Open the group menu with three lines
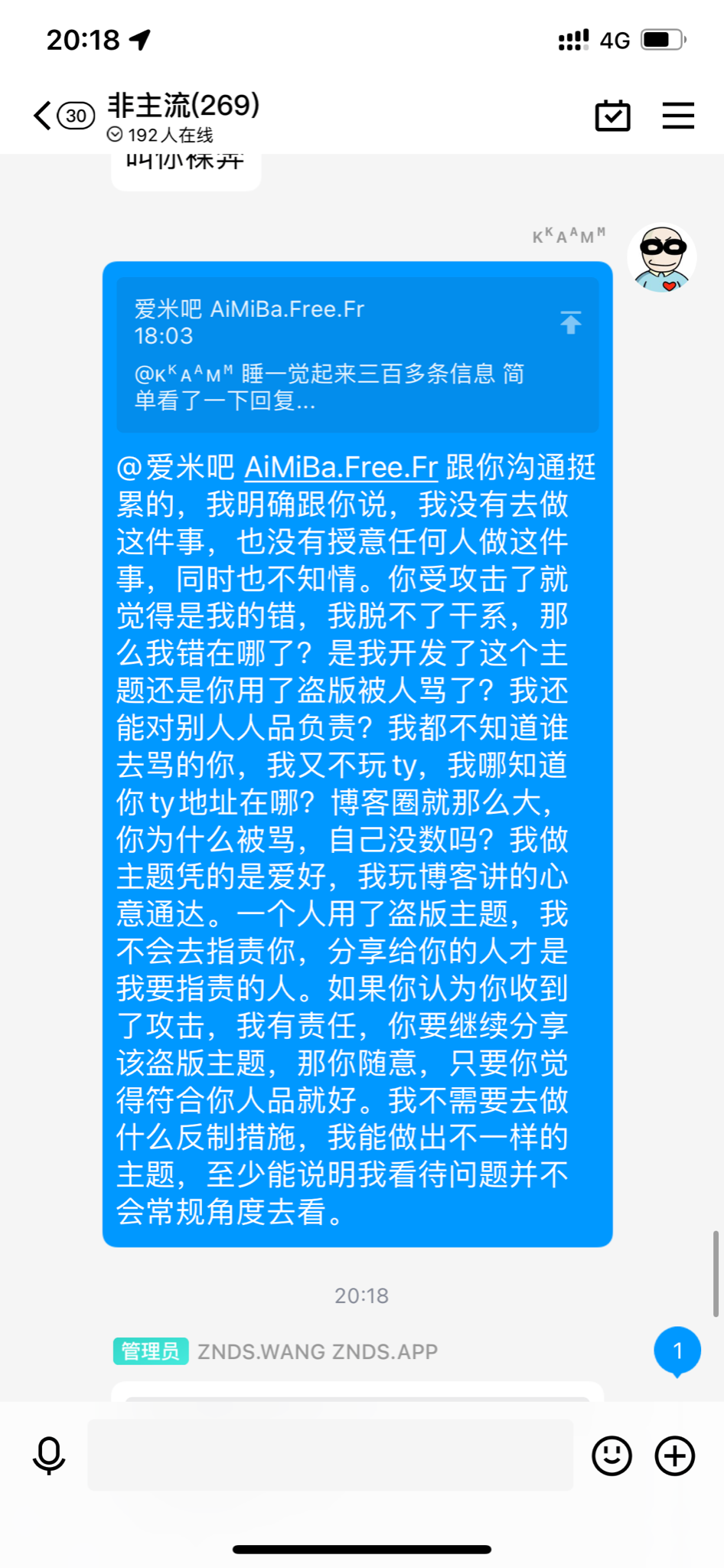 pos(678,116)
